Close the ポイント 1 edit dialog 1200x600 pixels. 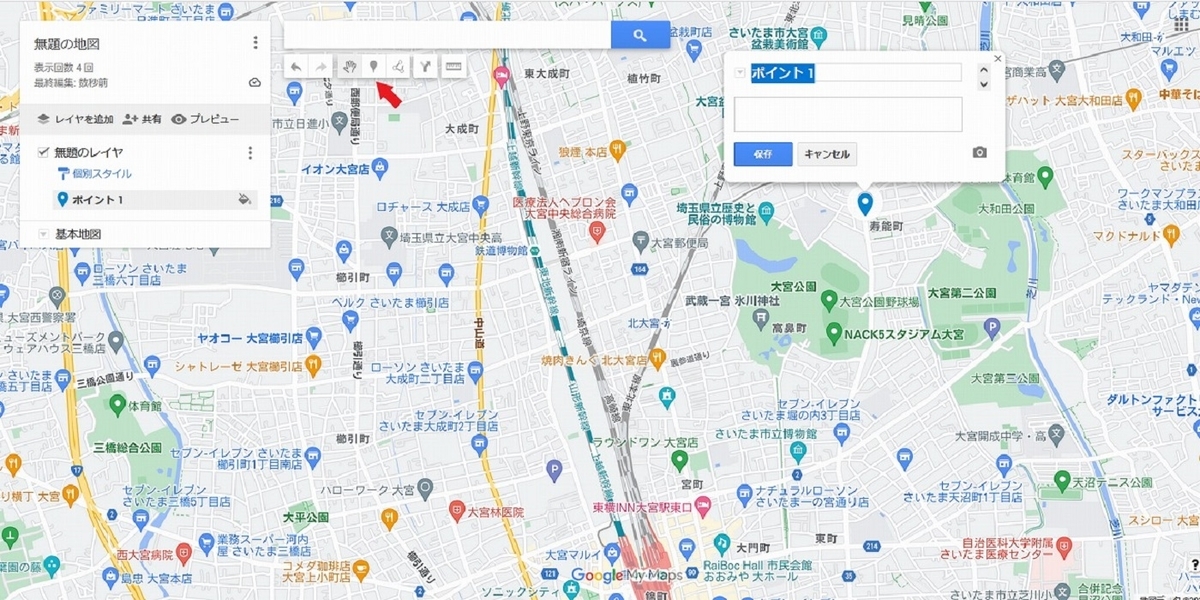[x=997, y=58]
